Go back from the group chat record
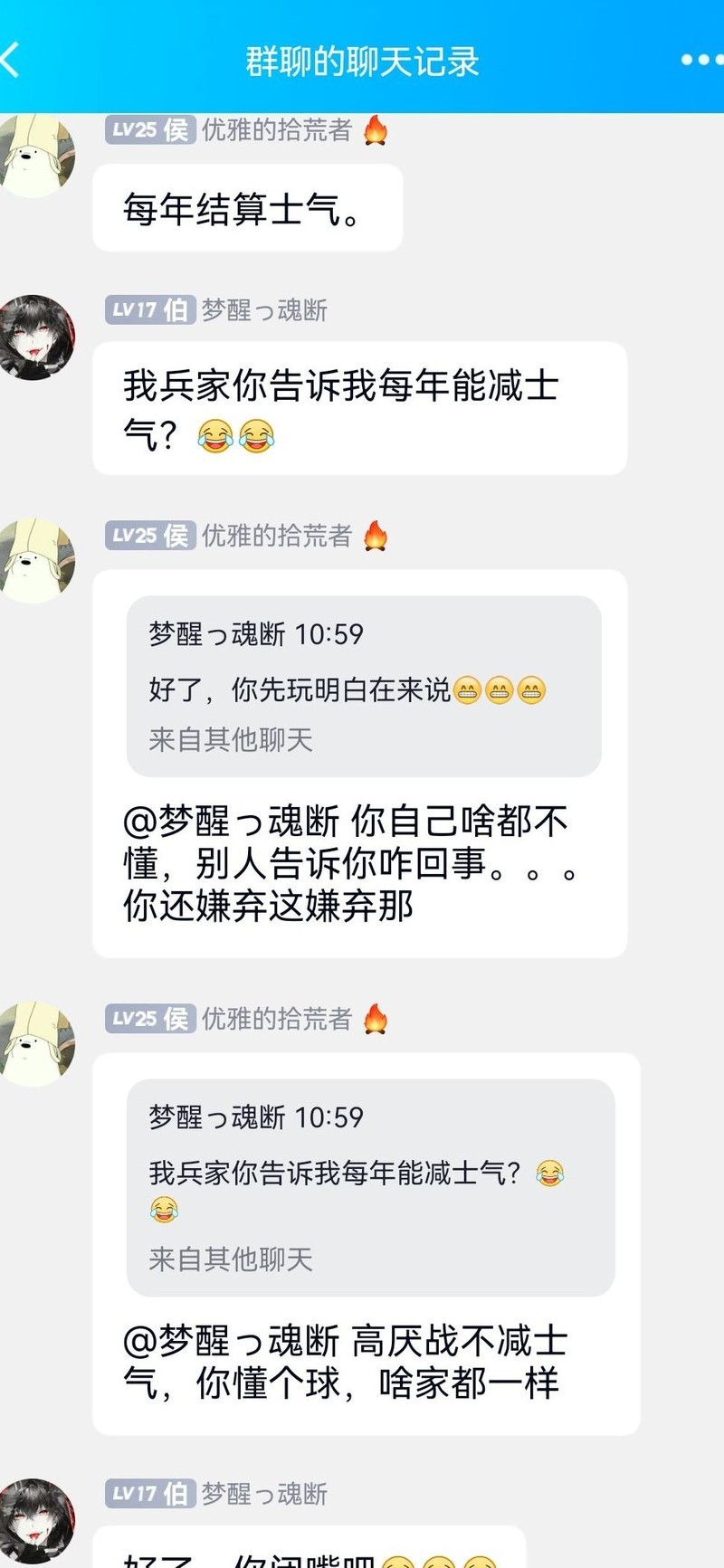 click(13, 60)
